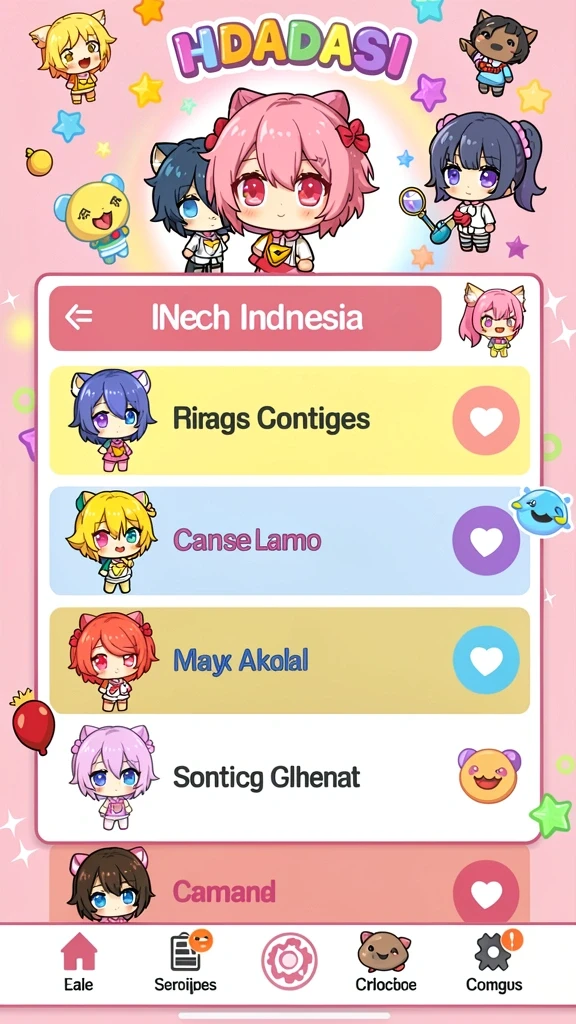
Task: Tap the pink-haired avatar beside the header
Action: pyautogui.click(x=493, y=319)
